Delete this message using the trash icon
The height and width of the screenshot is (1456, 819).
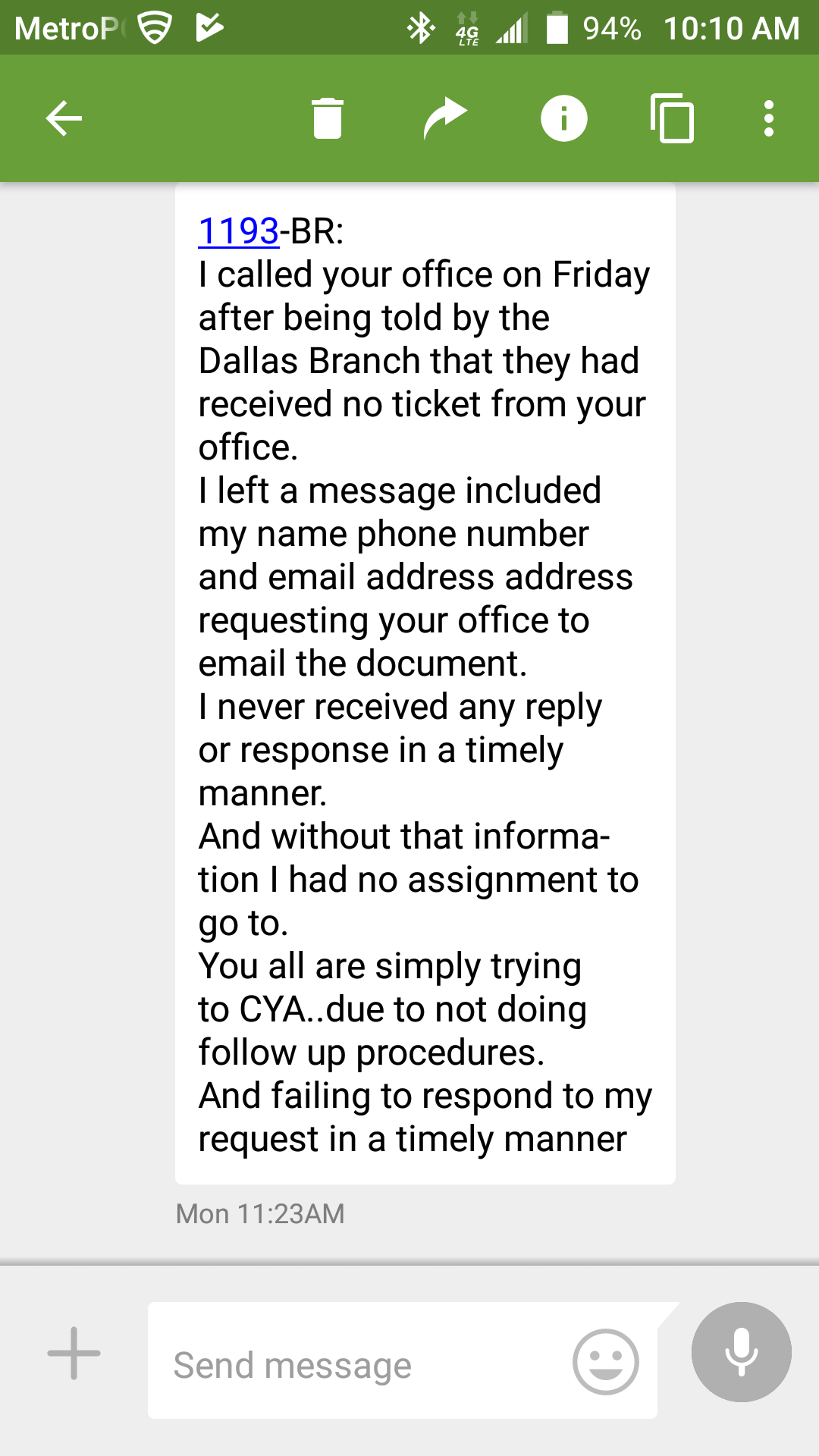point(328,118)
